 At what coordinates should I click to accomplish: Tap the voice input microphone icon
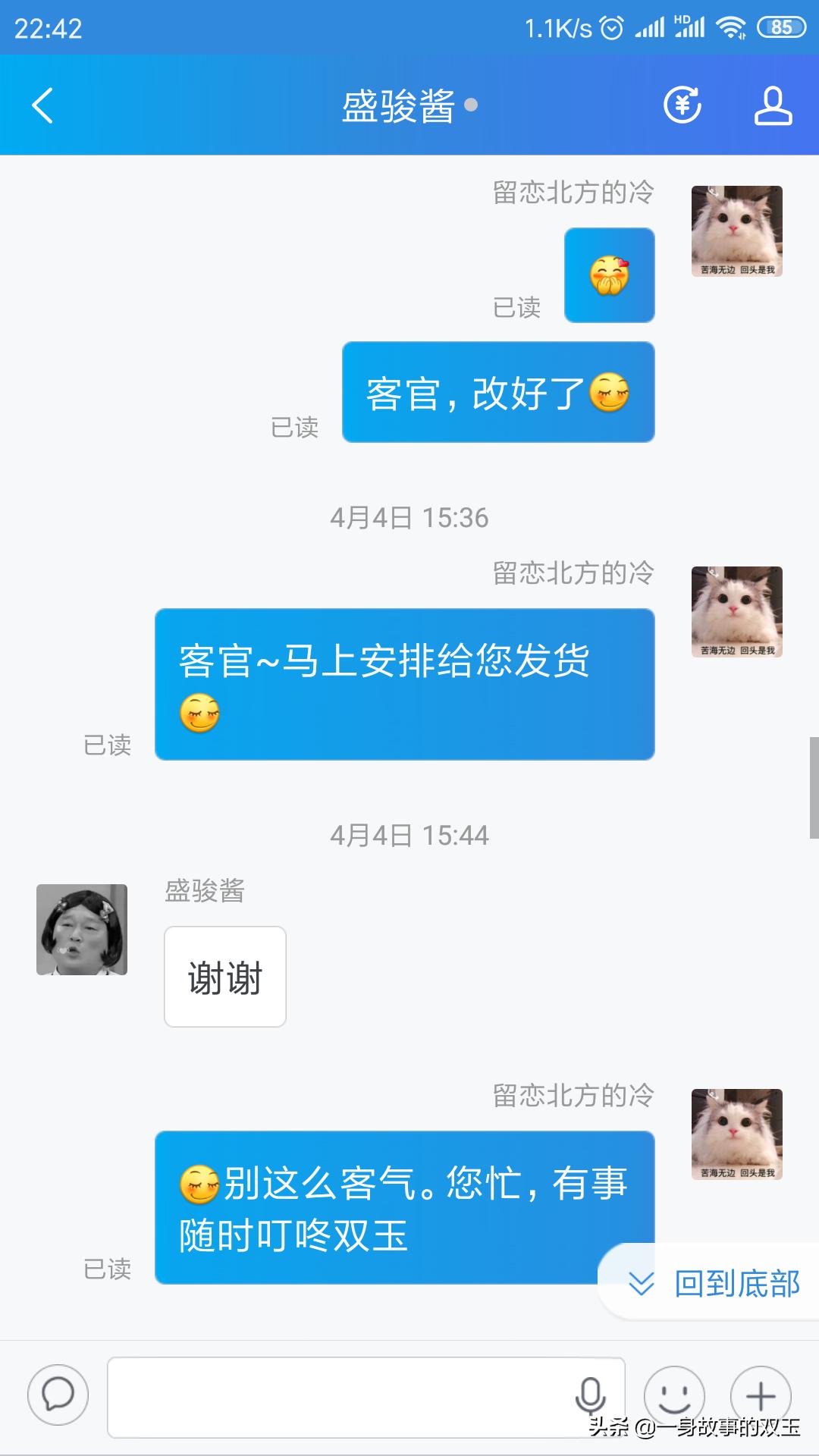[592, 1395]
